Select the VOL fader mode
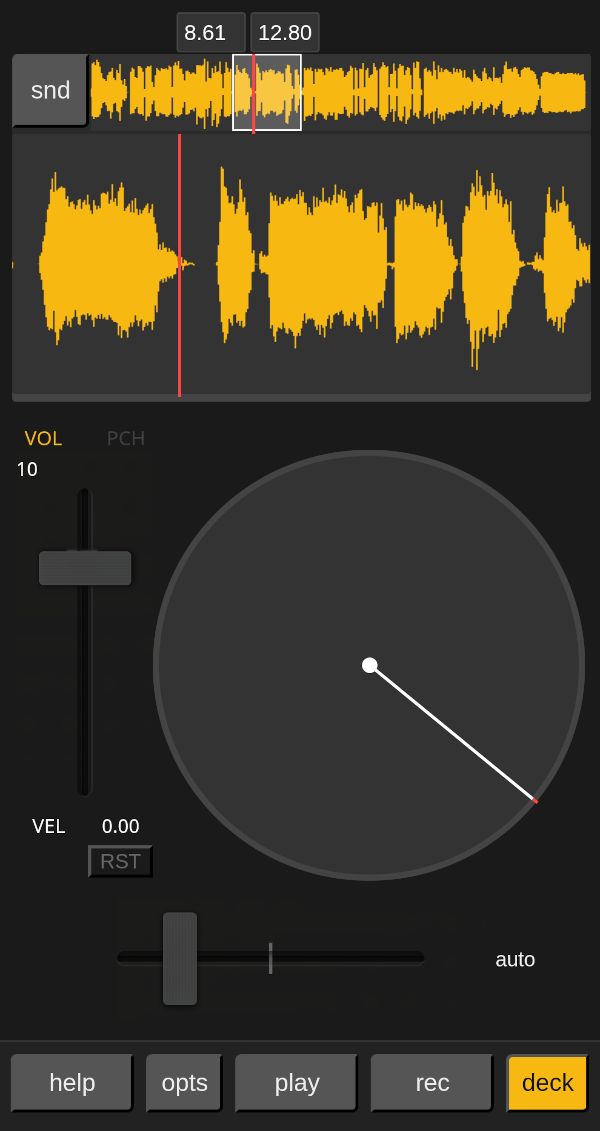600x1131 pixels. [x=43, y=439]
